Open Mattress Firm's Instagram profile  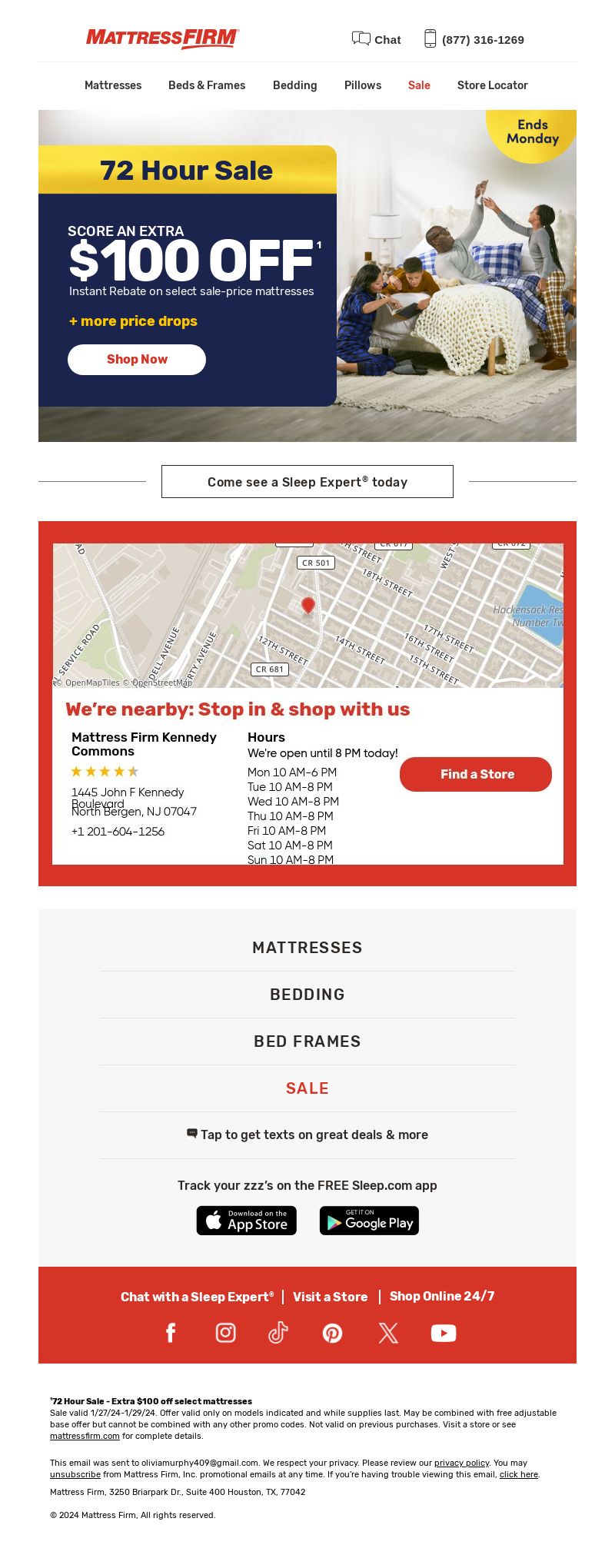(x=225, y=1333)
